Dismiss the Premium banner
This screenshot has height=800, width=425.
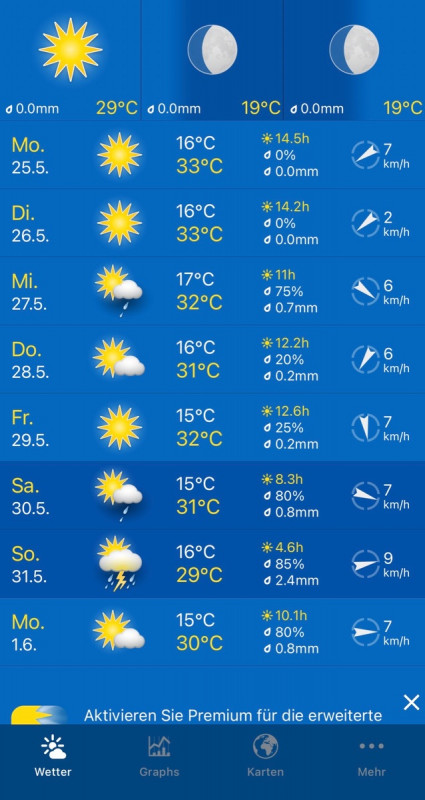(x=411, y=703)
